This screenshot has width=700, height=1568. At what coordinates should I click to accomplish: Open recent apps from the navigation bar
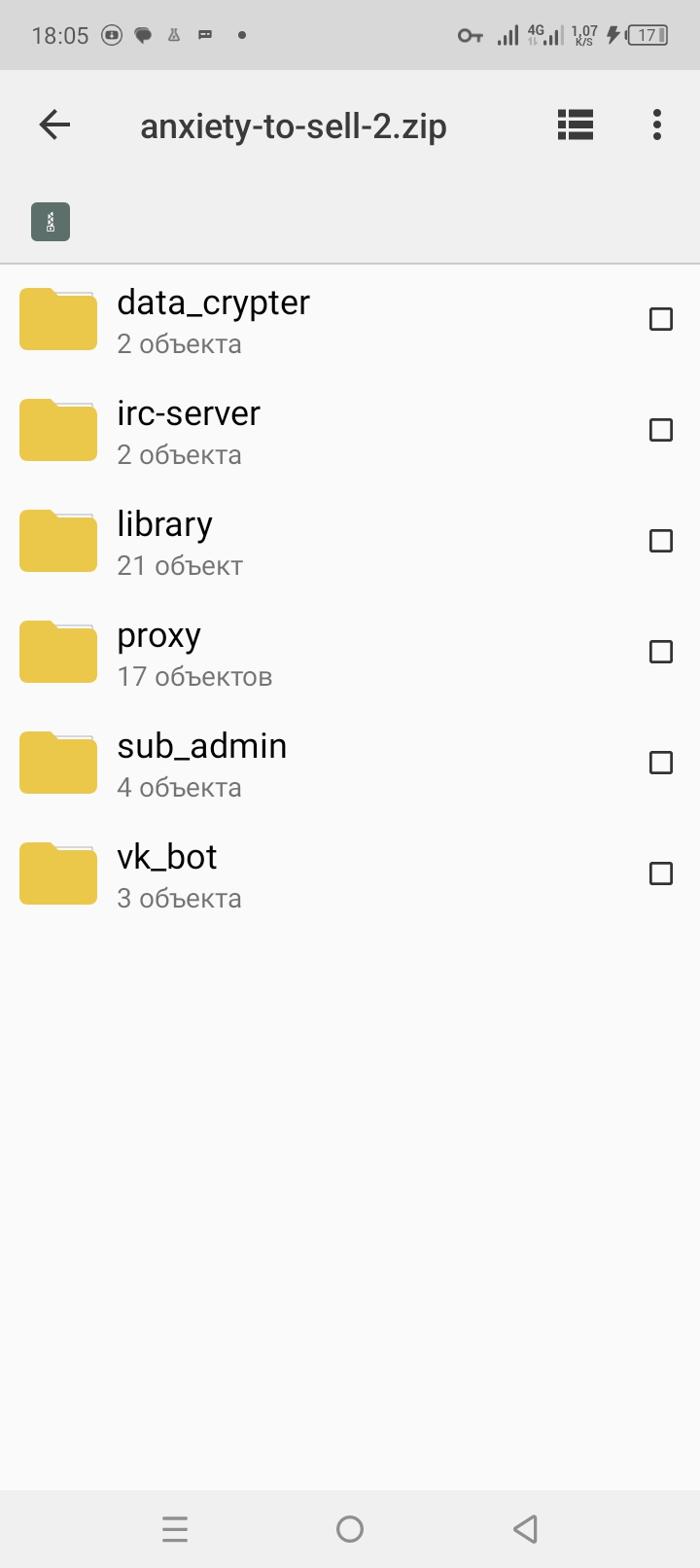click(x=175, y=1529)
